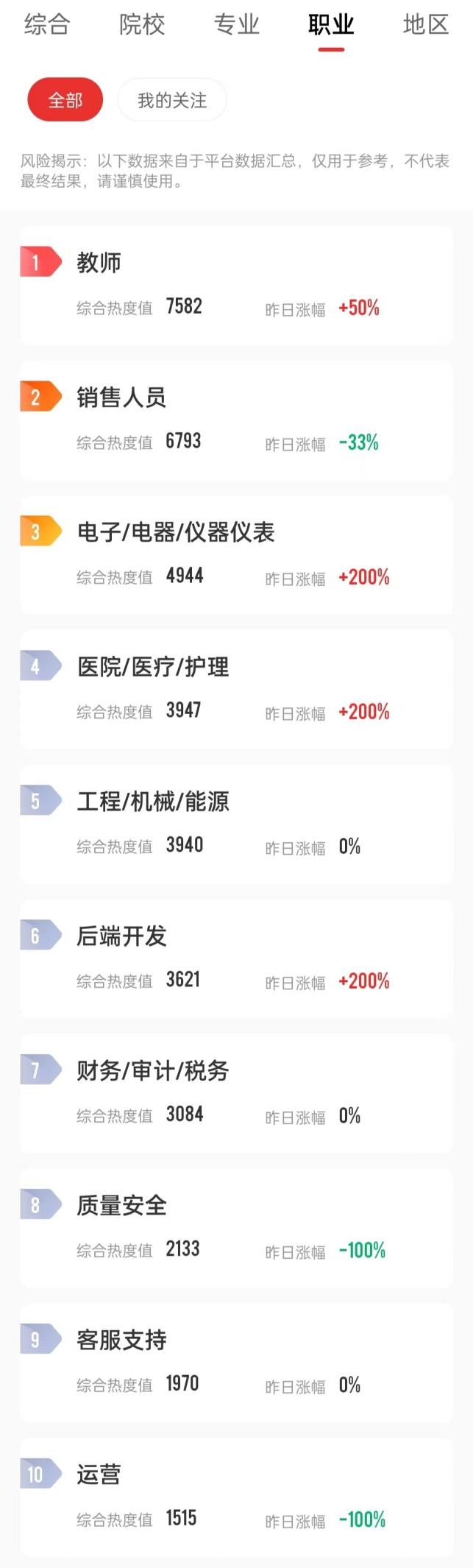
Task: Switch to the 院校 tab
Action: coord(142,25)
